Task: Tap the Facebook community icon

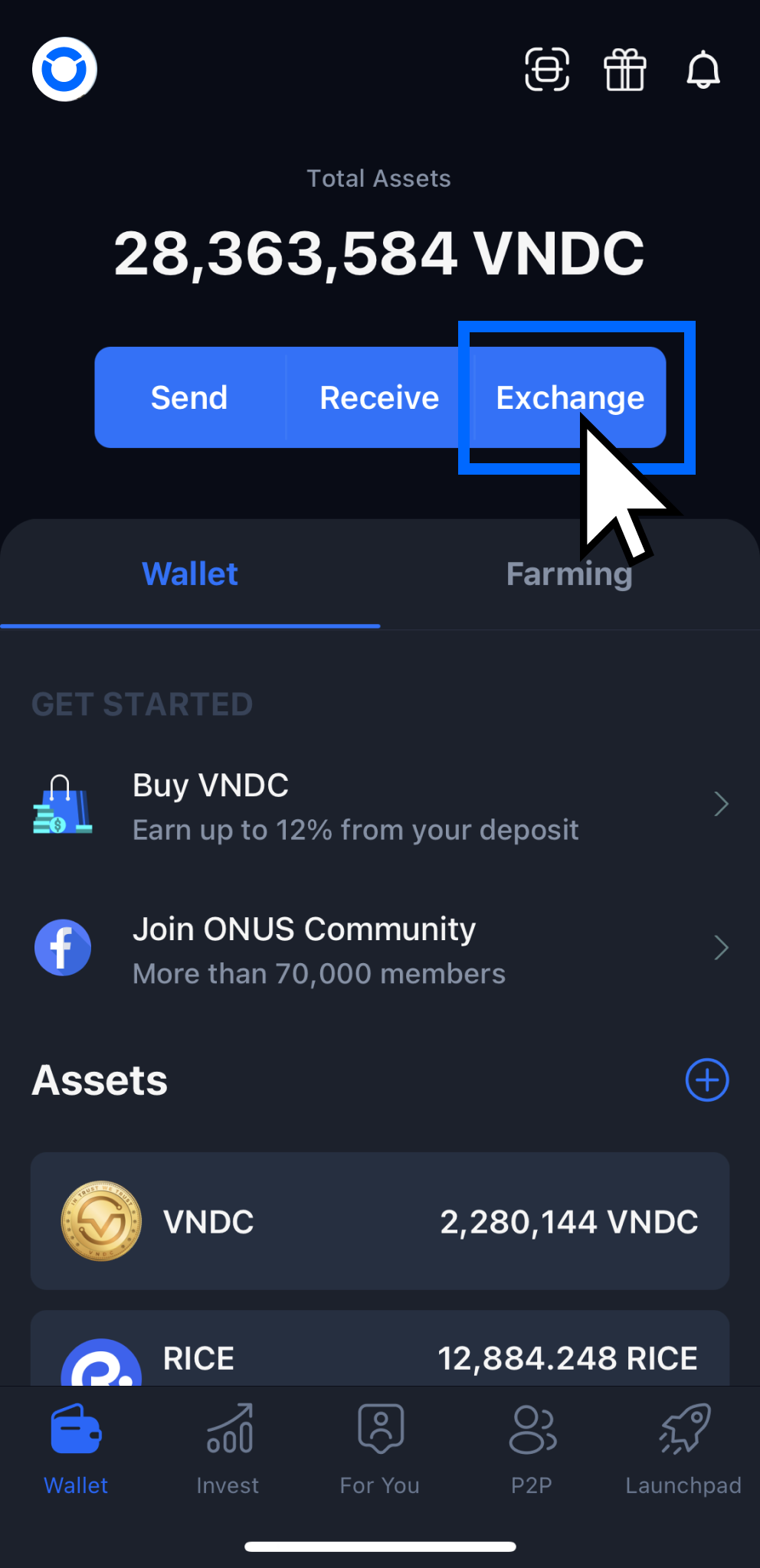Action: 63,947
